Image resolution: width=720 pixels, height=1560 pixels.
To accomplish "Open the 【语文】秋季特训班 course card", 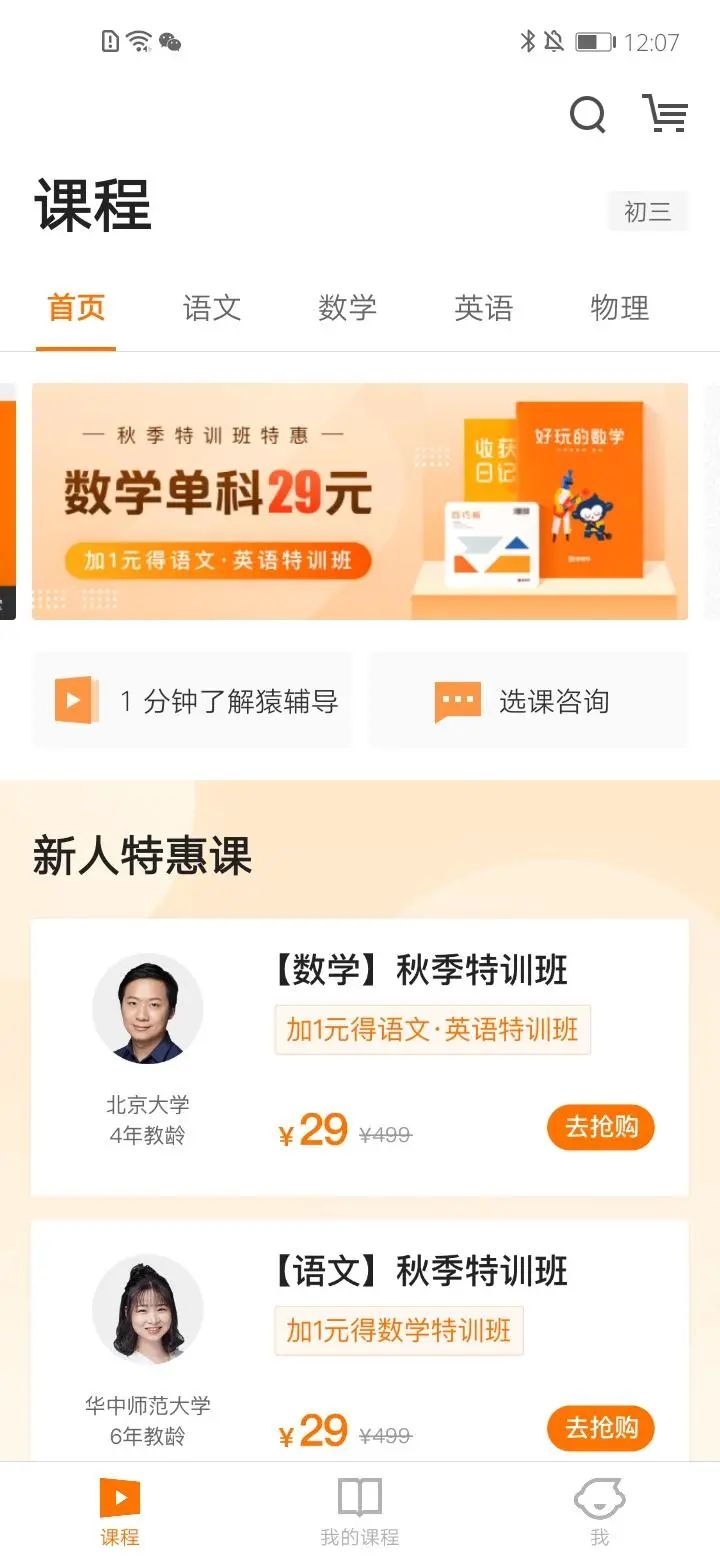I will point(420,1272).
